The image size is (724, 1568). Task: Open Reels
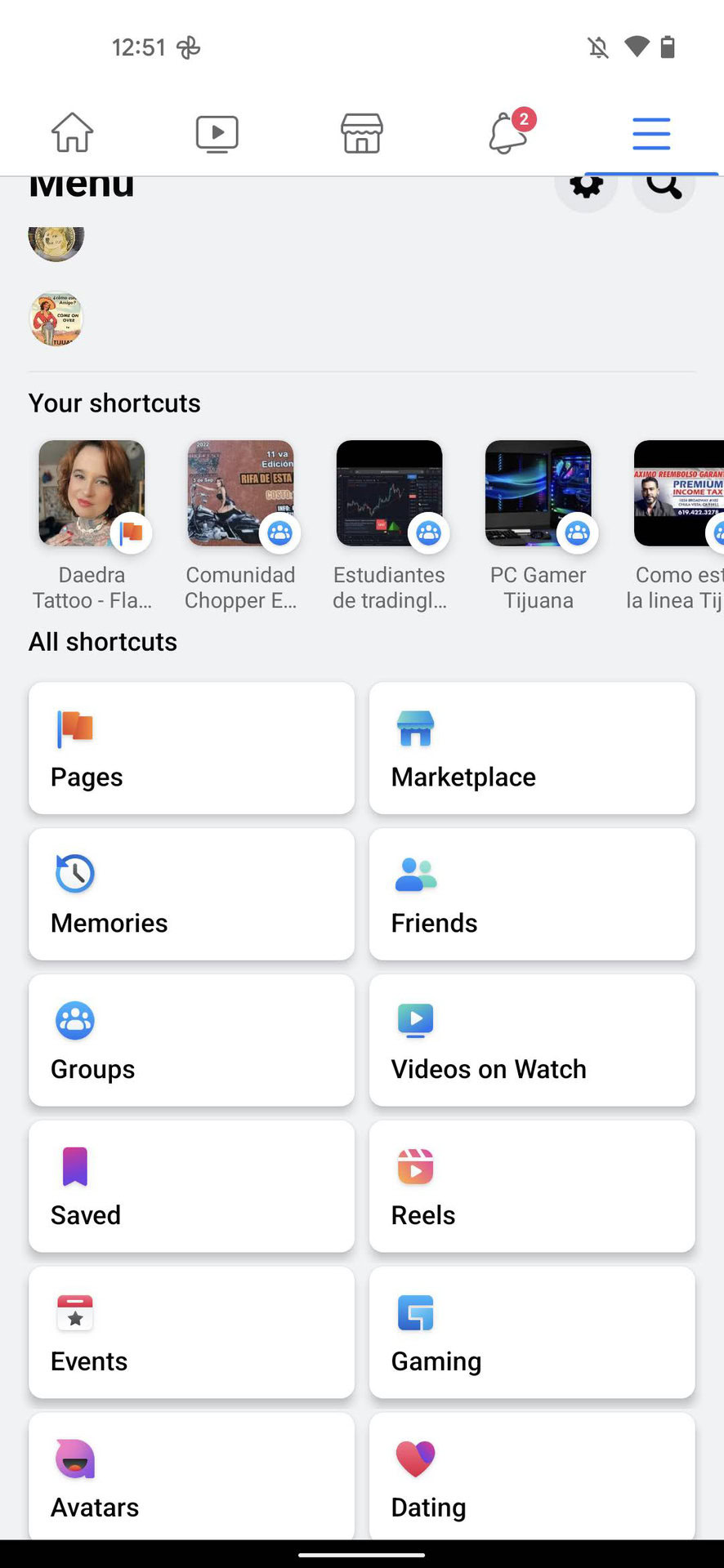coord(532,1187)
